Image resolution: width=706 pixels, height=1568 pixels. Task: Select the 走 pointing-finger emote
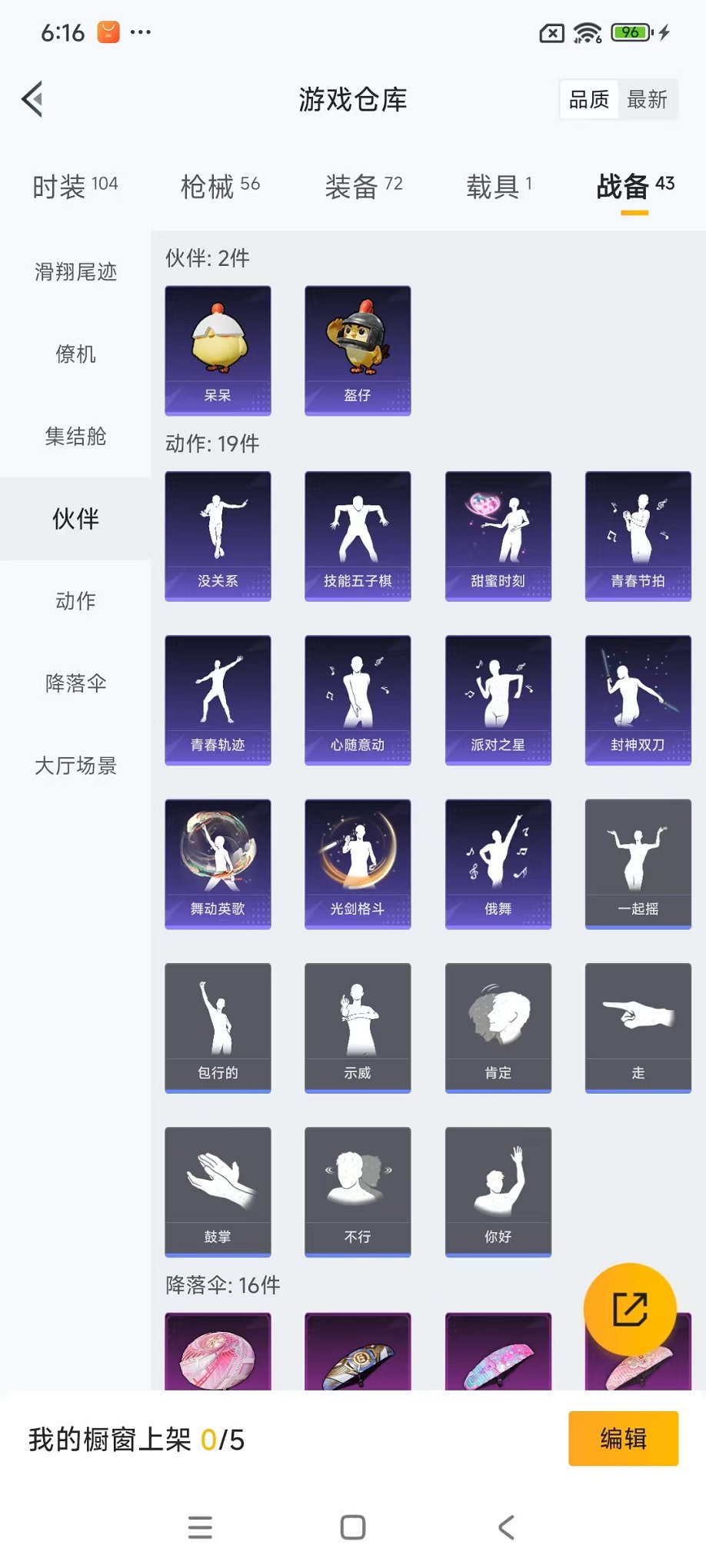click(x=638, y=1027)
